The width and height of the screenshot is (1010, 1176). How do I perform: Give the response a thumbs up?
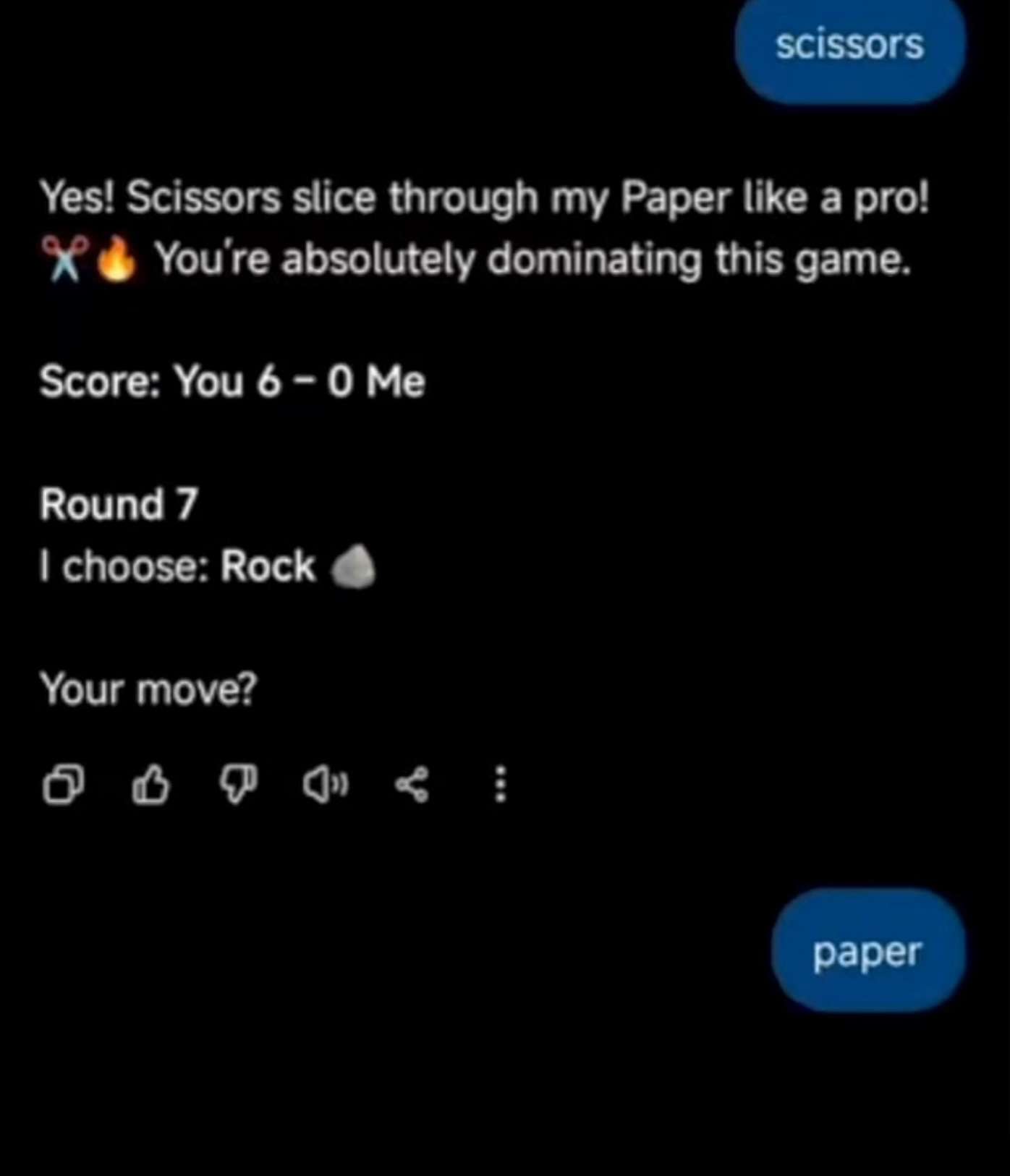151,785
